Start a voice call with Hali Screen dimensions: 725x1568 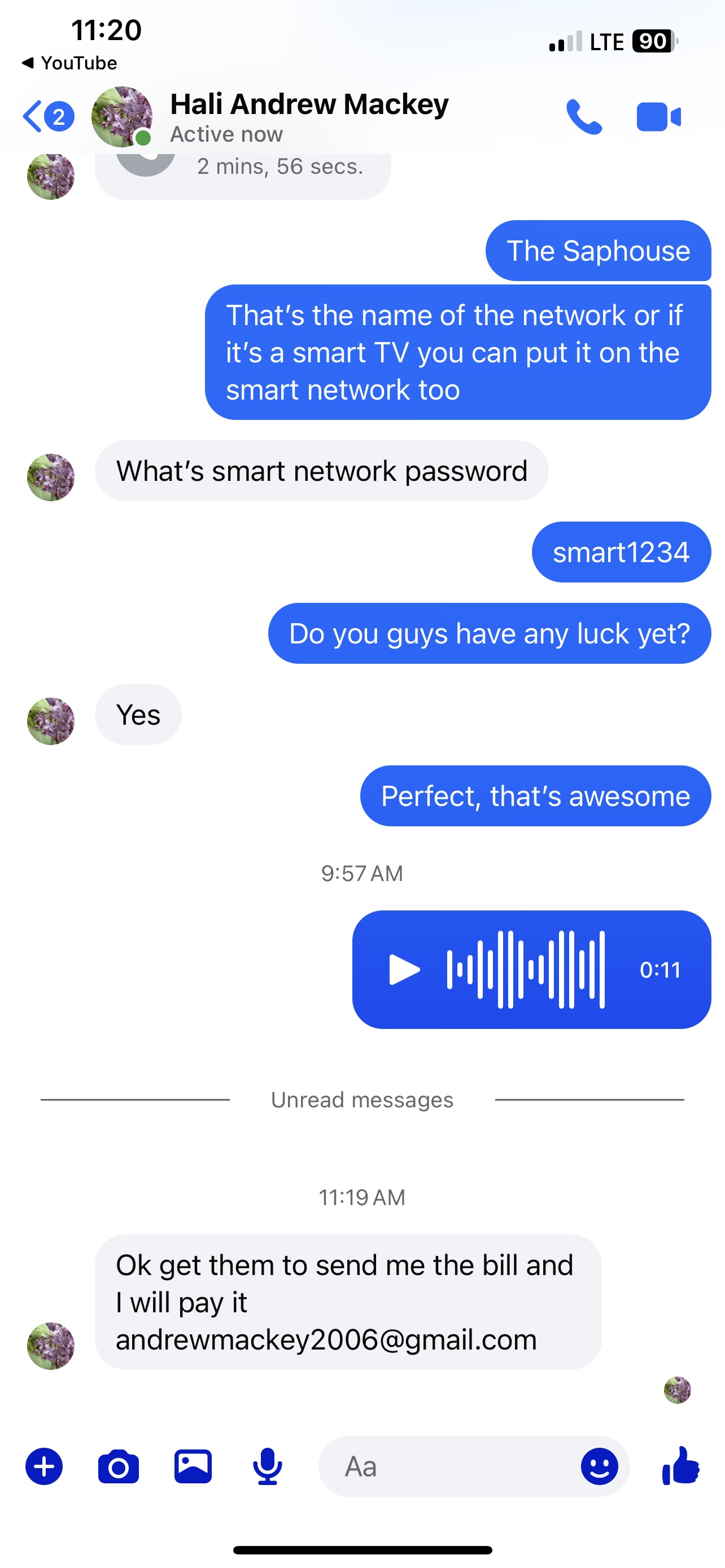click(x=583, y=116)
